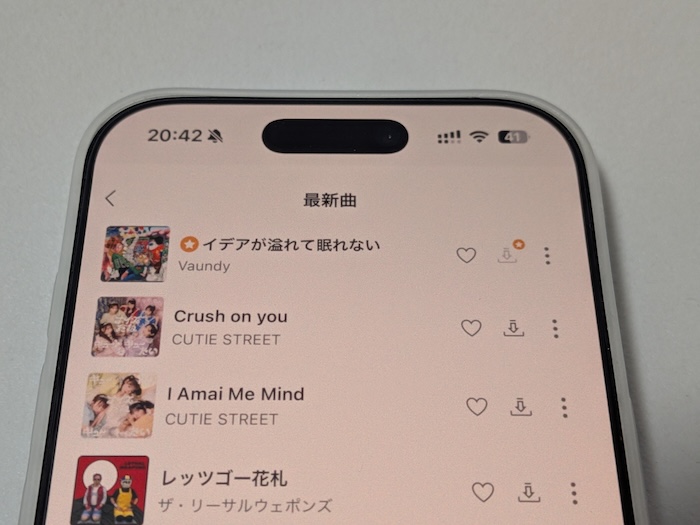Screen dimensions: 700x525
Task: Download イデアが溢れて眠れない
Action: click(x=508, y=255)
